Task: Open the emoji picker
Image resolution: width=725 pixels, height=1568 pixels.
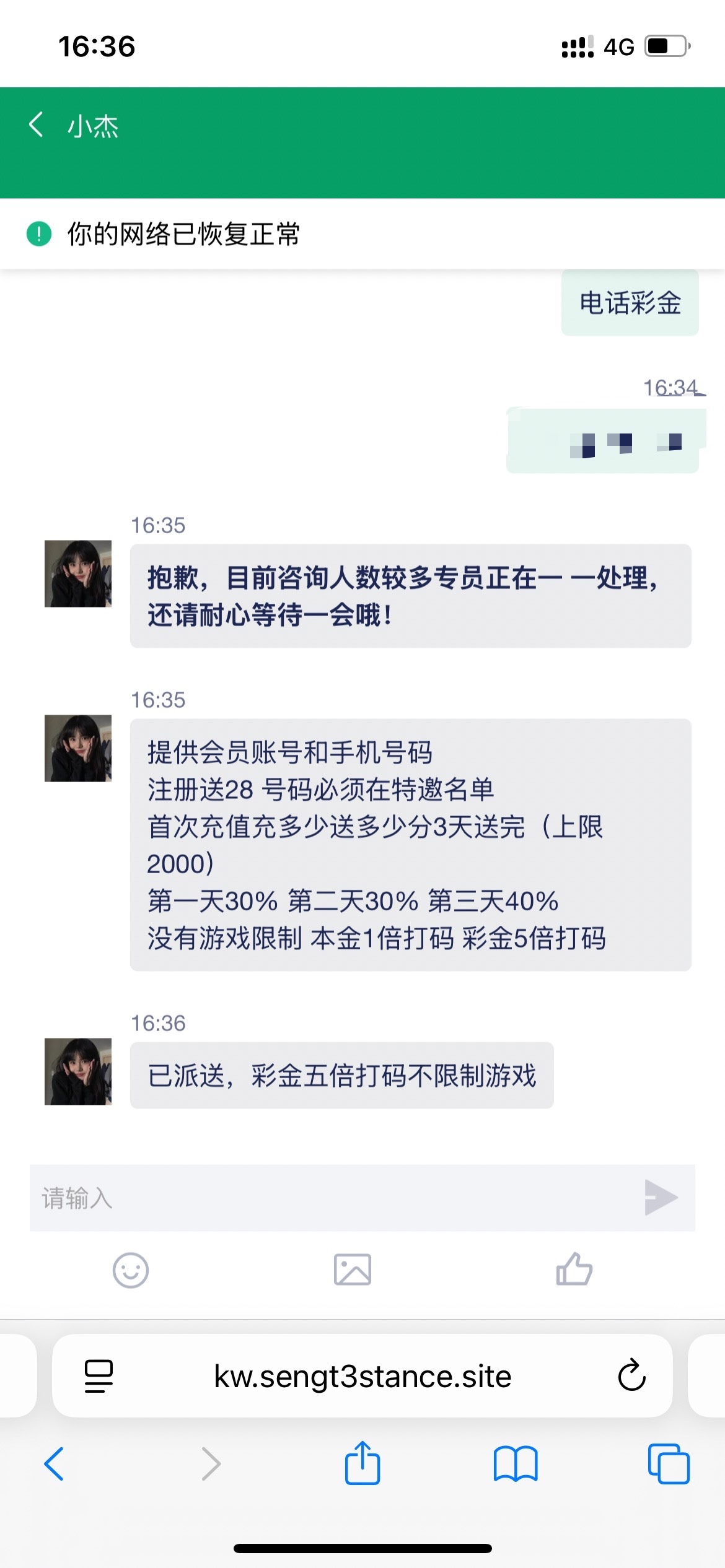Action: click(130, 1270)
